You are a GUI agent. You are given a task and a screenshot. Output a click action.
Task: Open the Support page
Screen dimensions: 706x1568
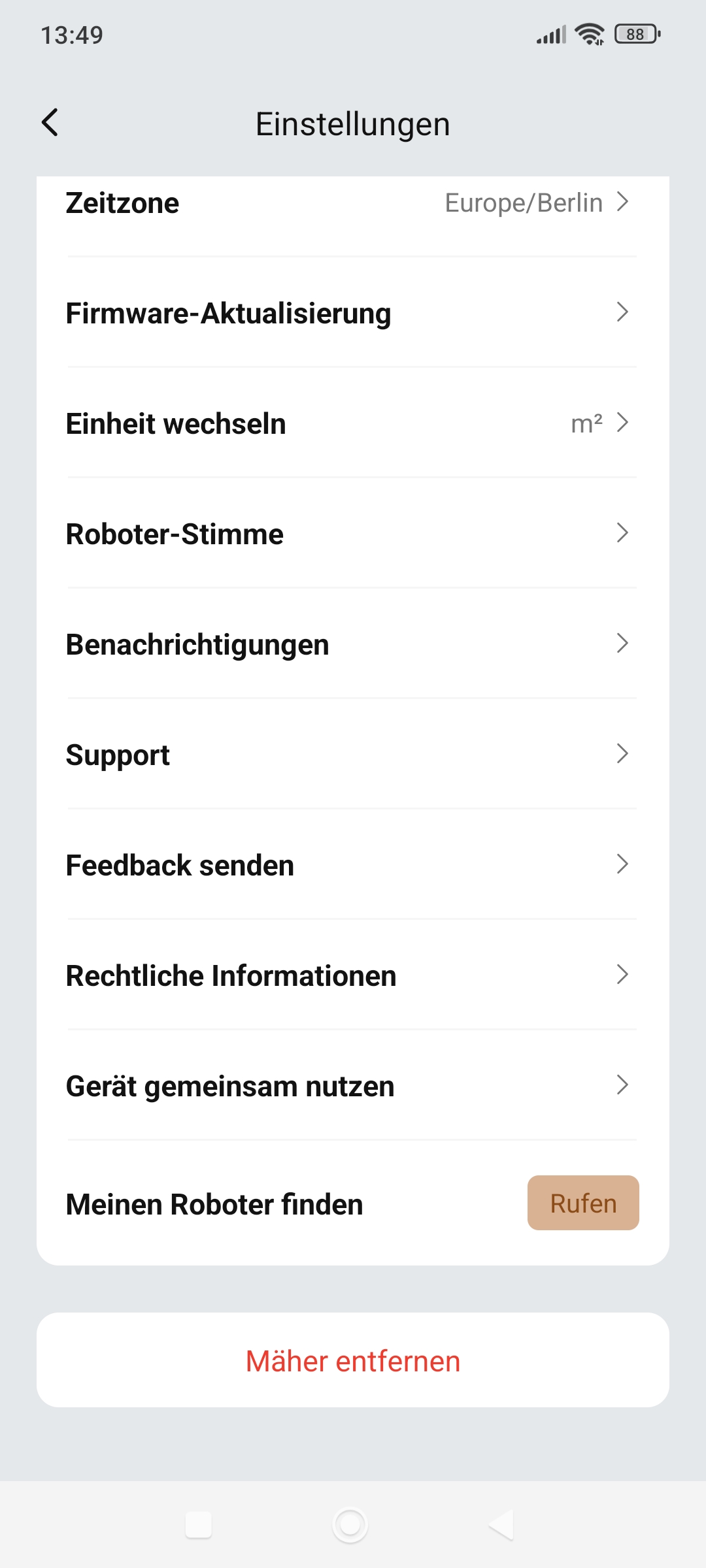tap(352, 755)
